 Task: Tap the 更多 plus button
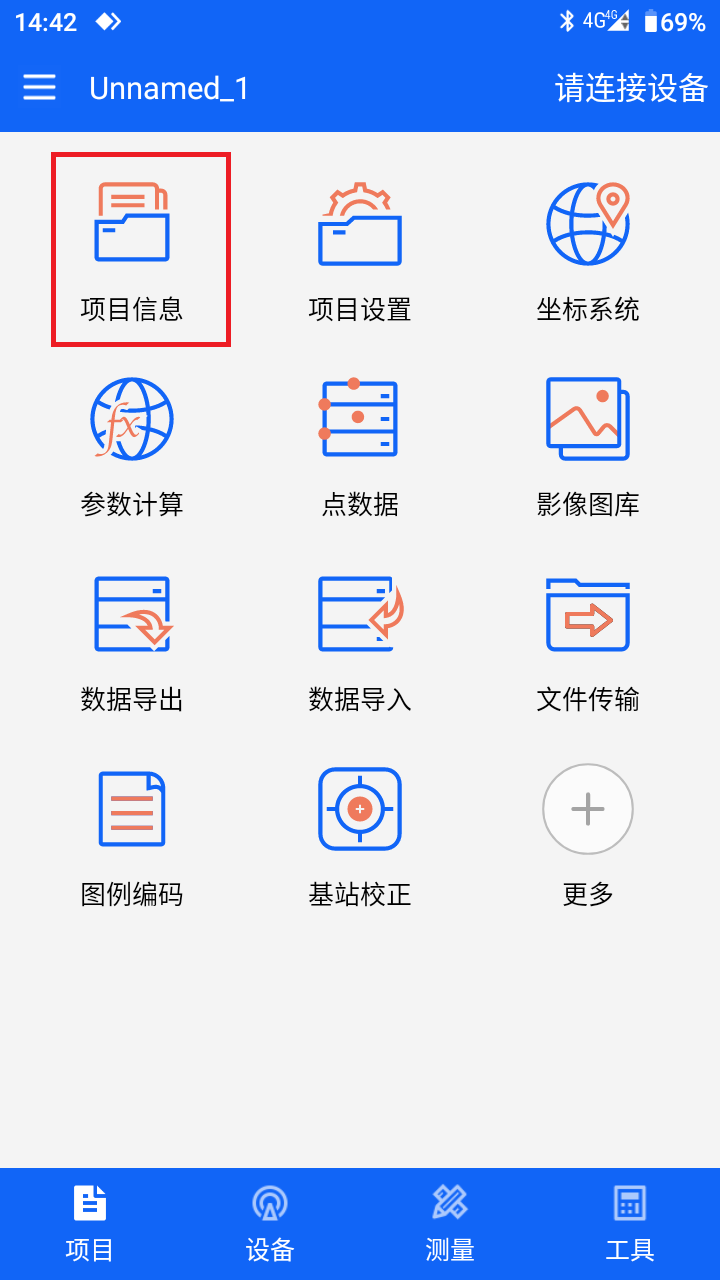point(588,809)
